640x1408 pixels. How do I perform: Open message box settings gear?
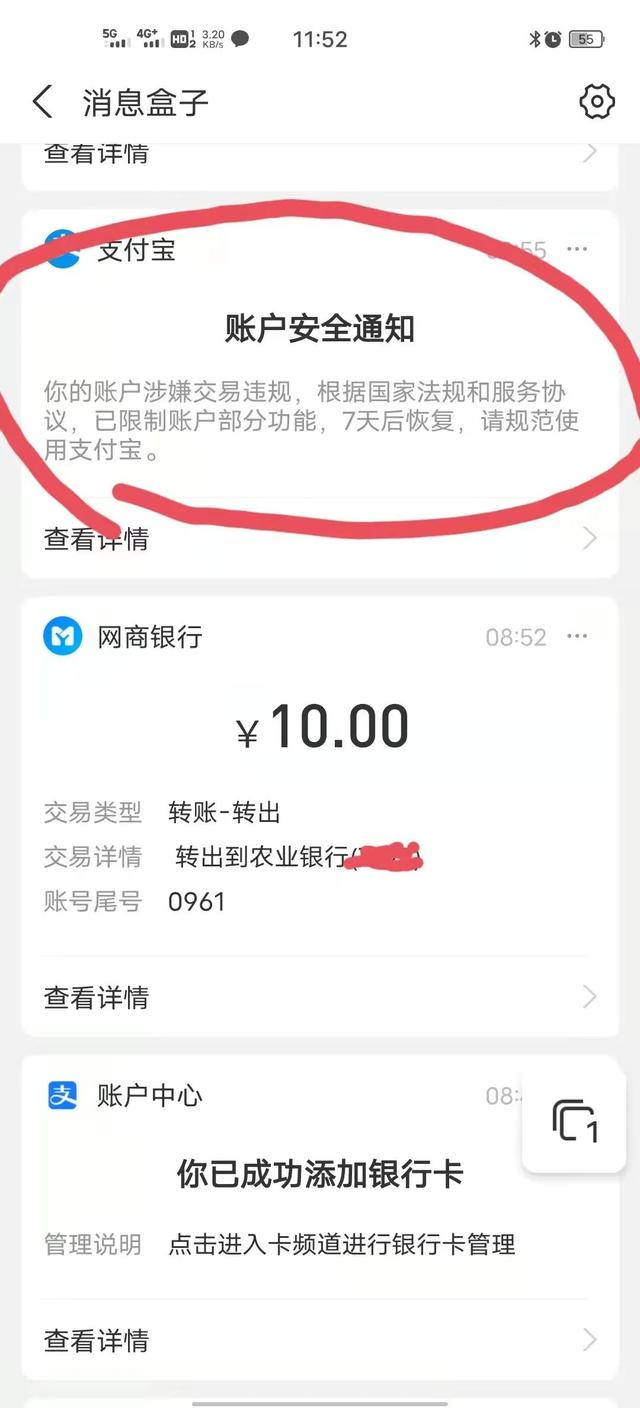pyautogui.click(x=597, y=101)
